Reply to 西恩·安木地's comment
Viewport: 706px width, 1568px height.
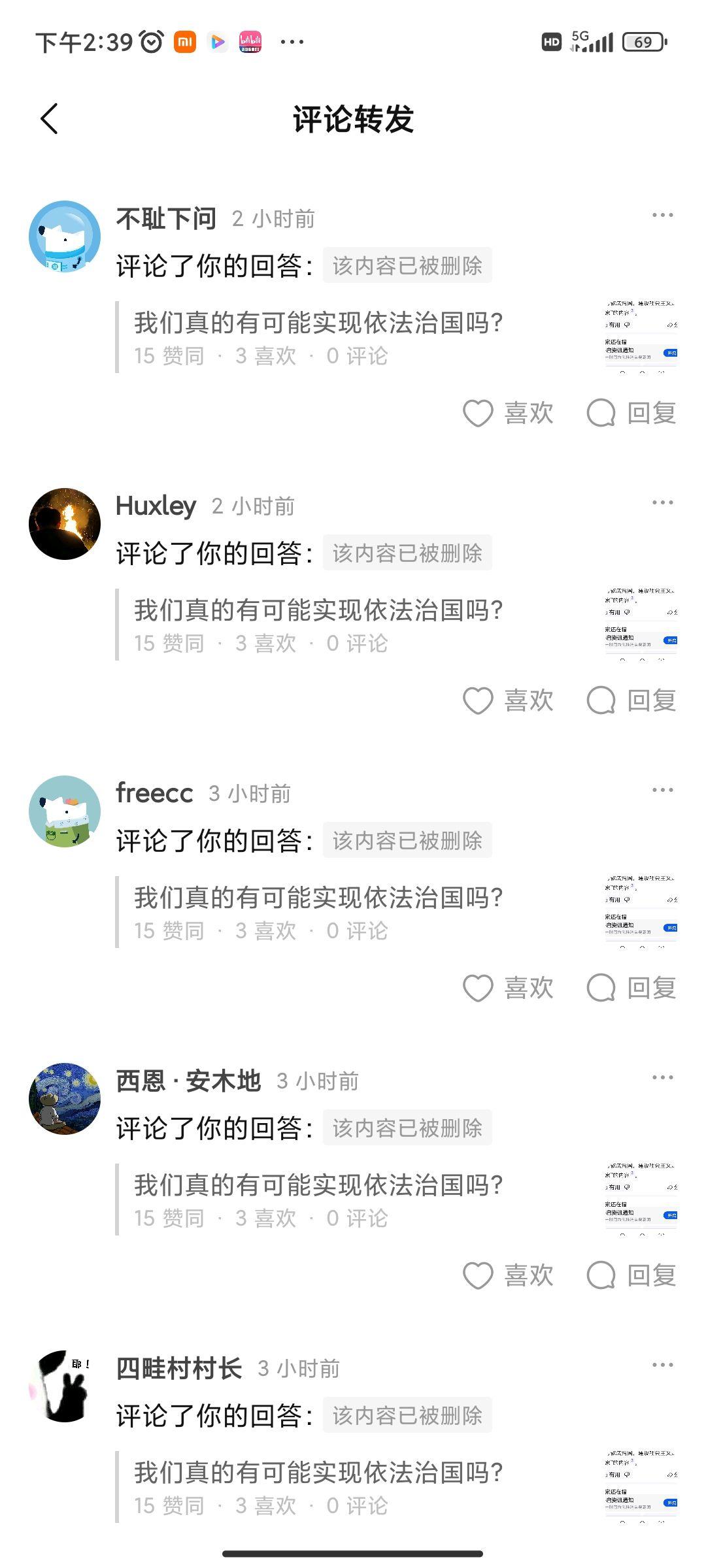tap(631, 1275)
